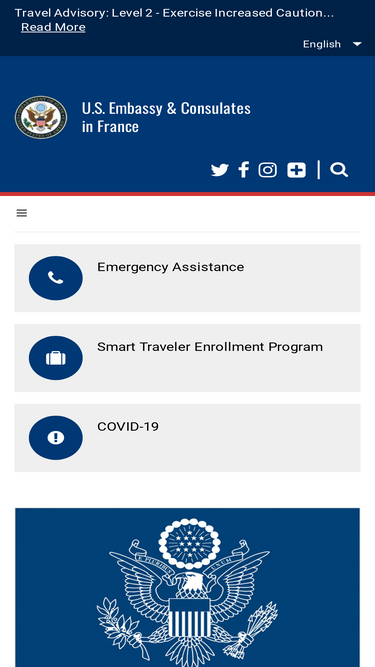Open the embassy Twitter page
Image resolution: width=375 pixels, height=667 pixels.
220,170
